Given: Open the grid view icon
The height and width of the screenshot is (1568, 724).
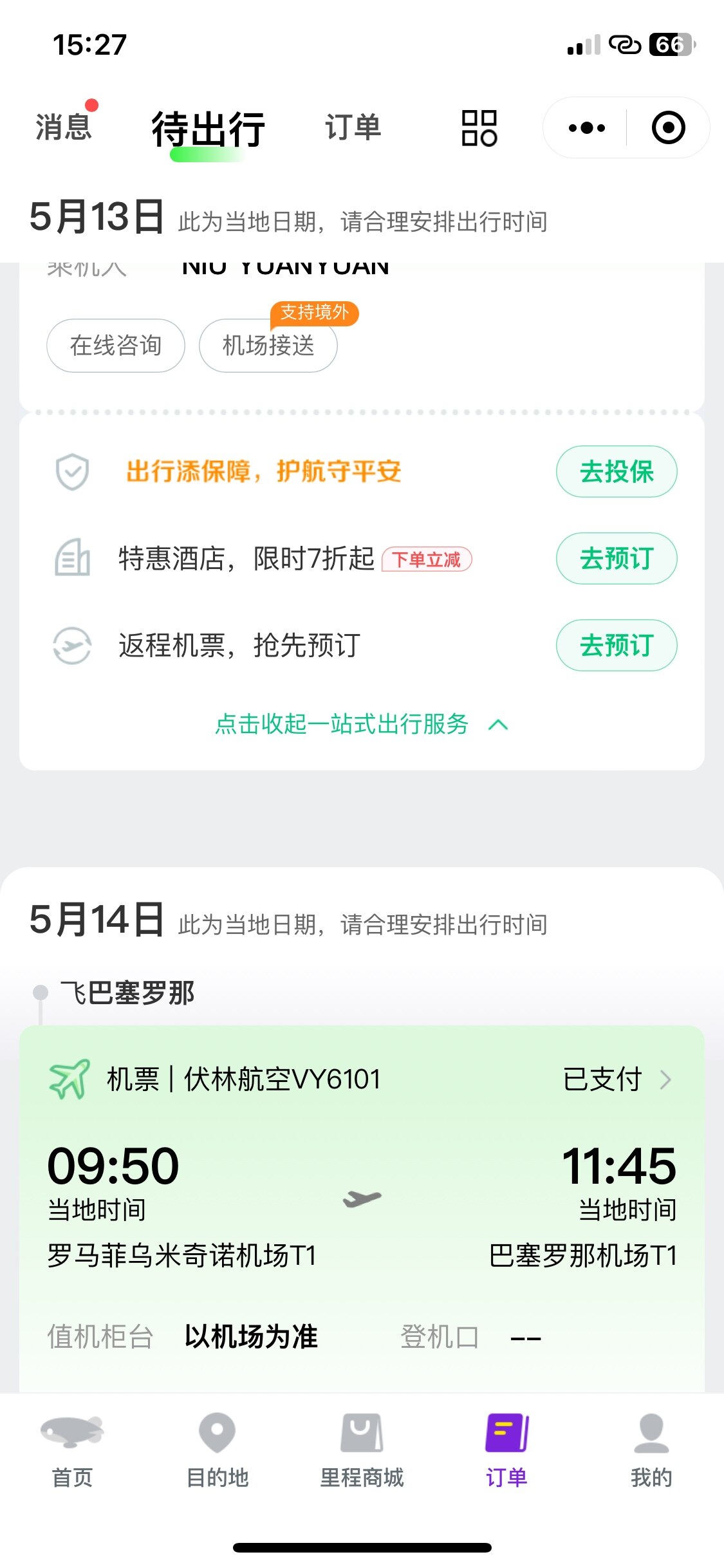Looking at the screenshot, I should click(x=479, y=127).
